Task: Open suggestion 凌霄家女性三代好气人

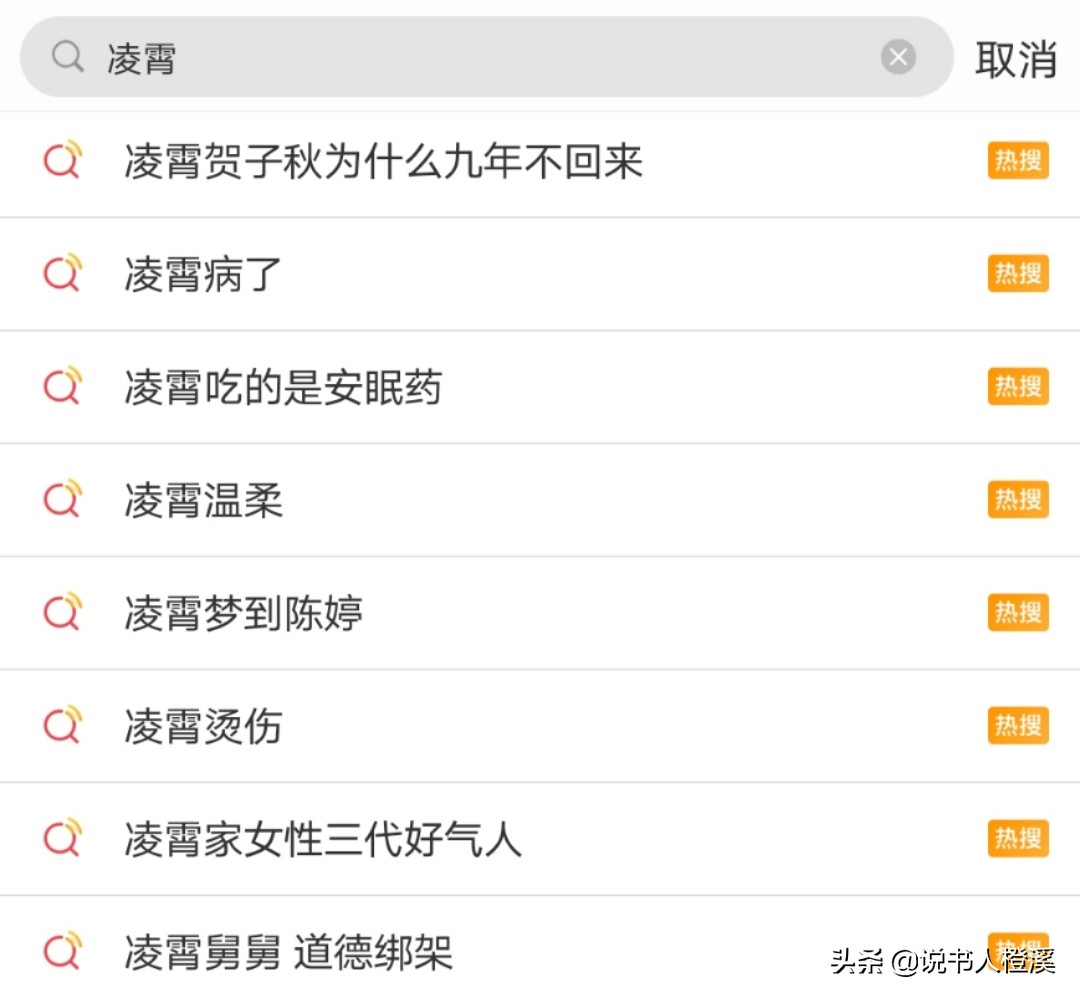Action: click(x=323, y=839)
